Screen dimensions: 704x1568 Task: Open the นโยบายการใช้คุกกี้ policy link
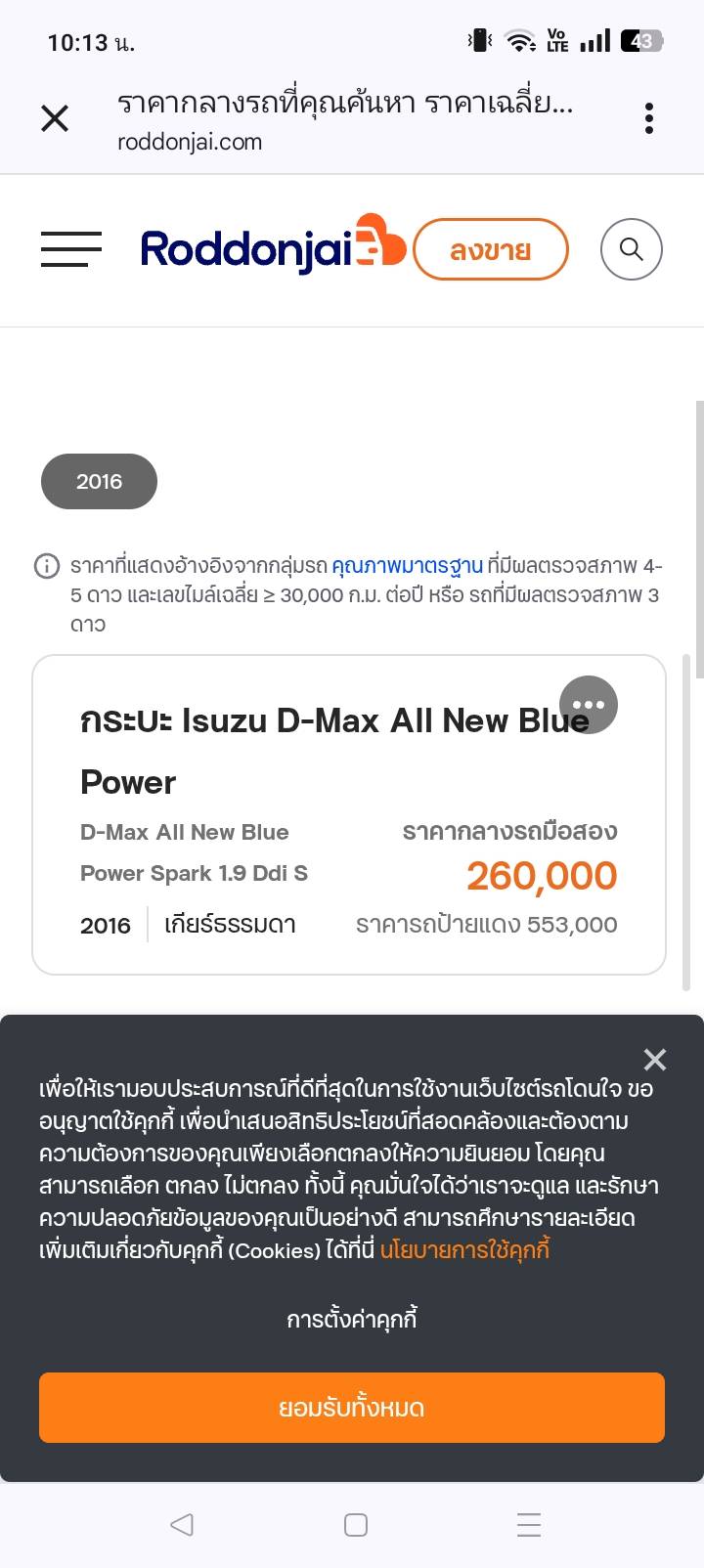(x=464, y=1249)
